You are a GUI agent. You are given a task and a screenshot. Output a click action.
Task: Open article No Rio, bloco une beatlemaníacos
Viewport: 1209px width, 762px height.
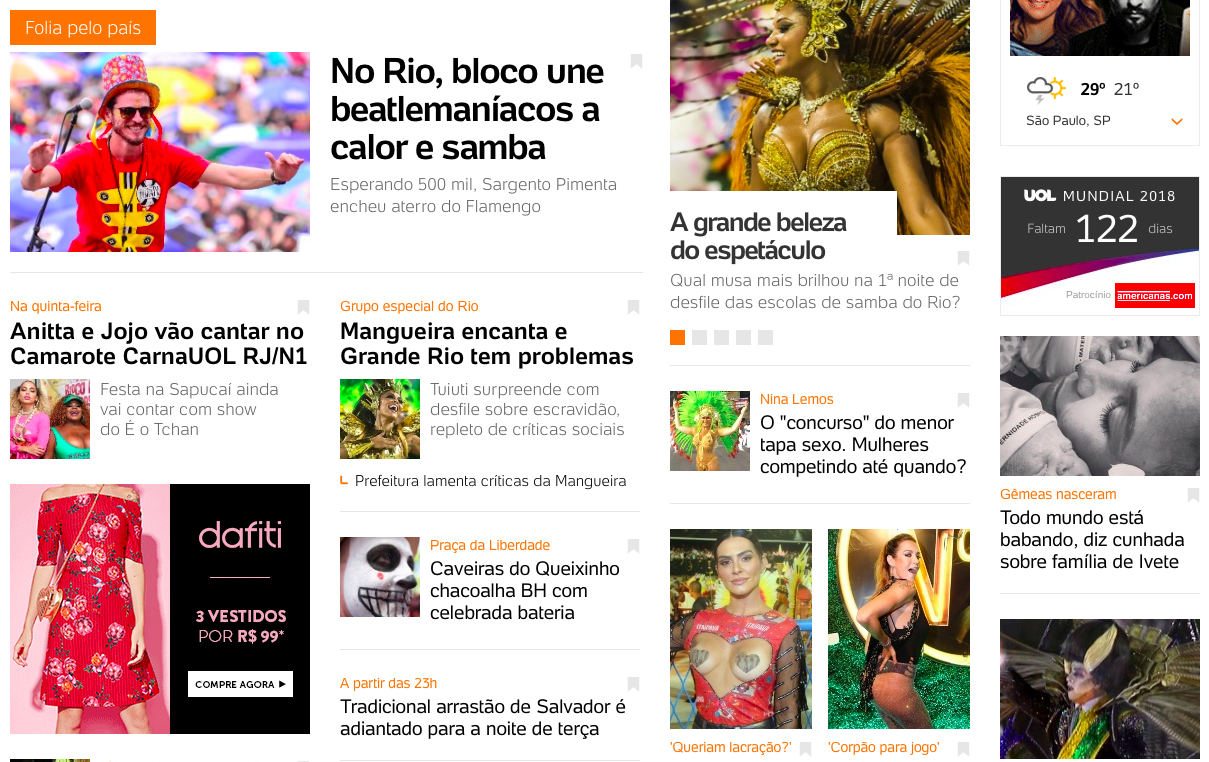click(x=466, y=109)
